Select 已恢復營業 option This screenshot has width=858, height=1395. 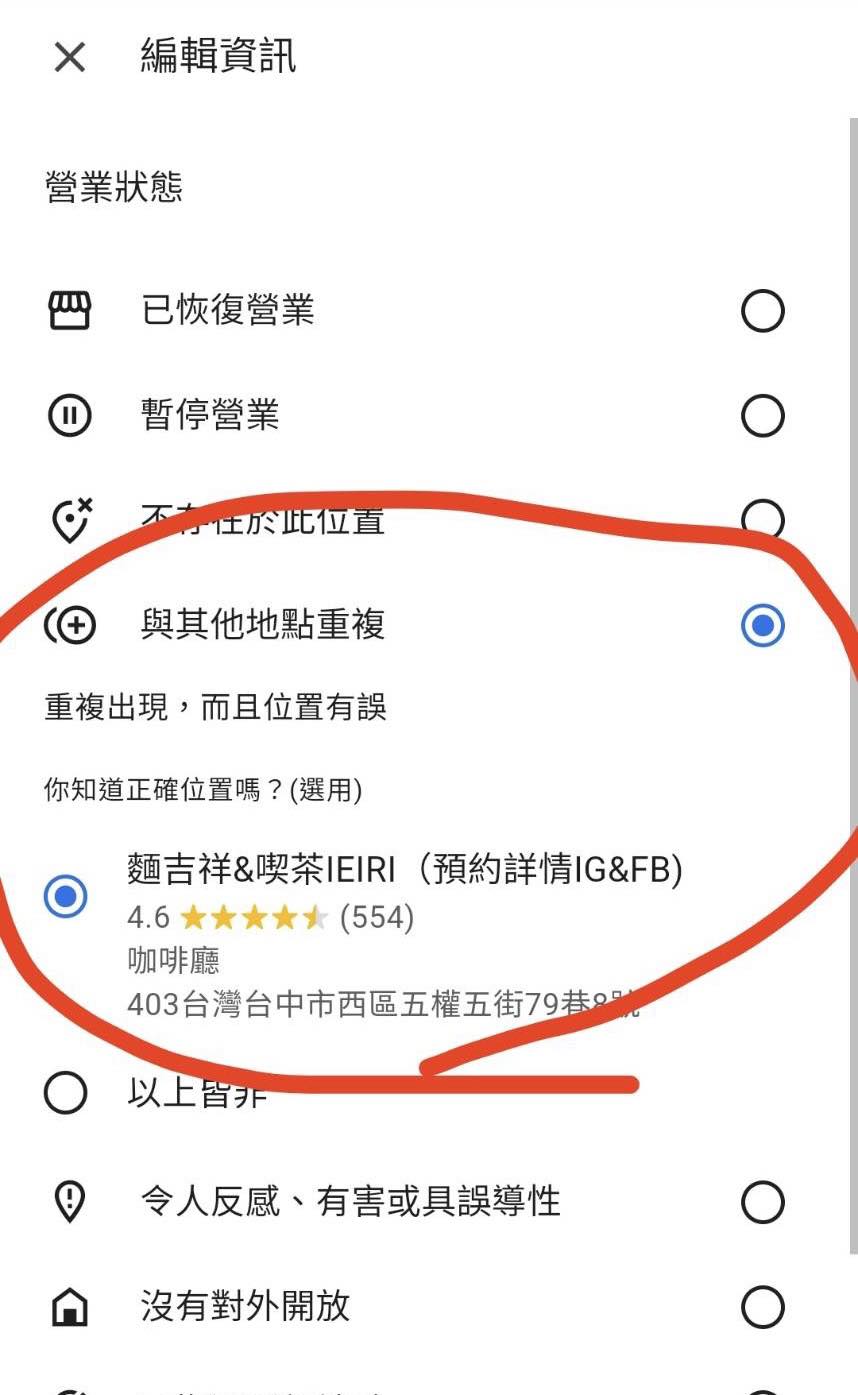coord(762,312)
